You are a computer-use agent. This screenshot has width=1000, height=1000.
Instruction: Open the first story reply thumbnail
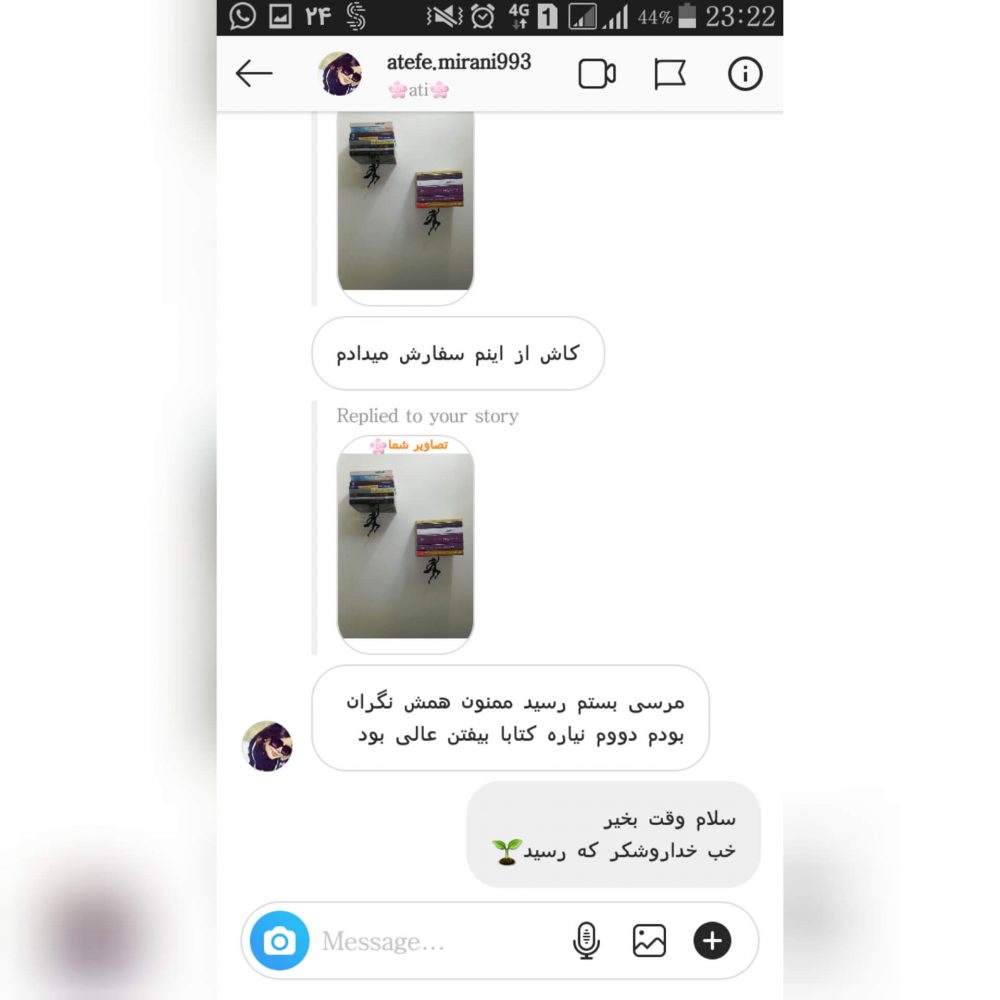tap(405, 205)
